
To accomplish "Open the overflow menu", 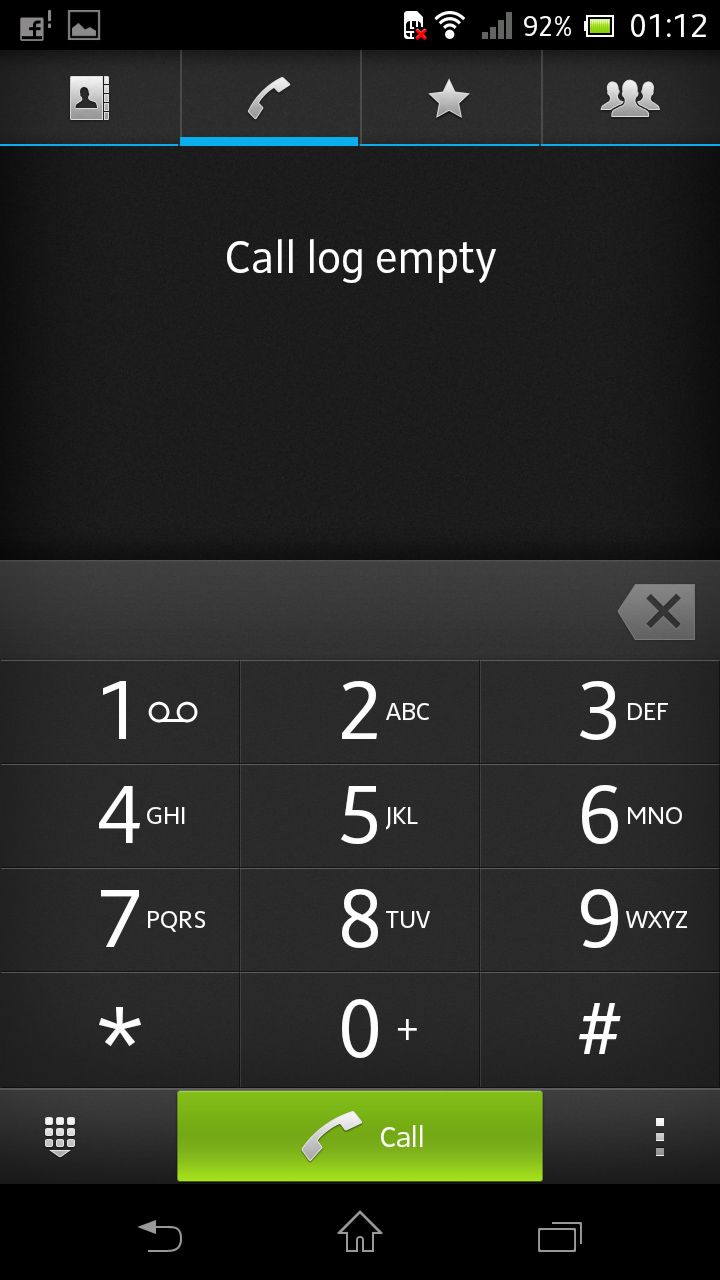I will tap(659, 1136).
